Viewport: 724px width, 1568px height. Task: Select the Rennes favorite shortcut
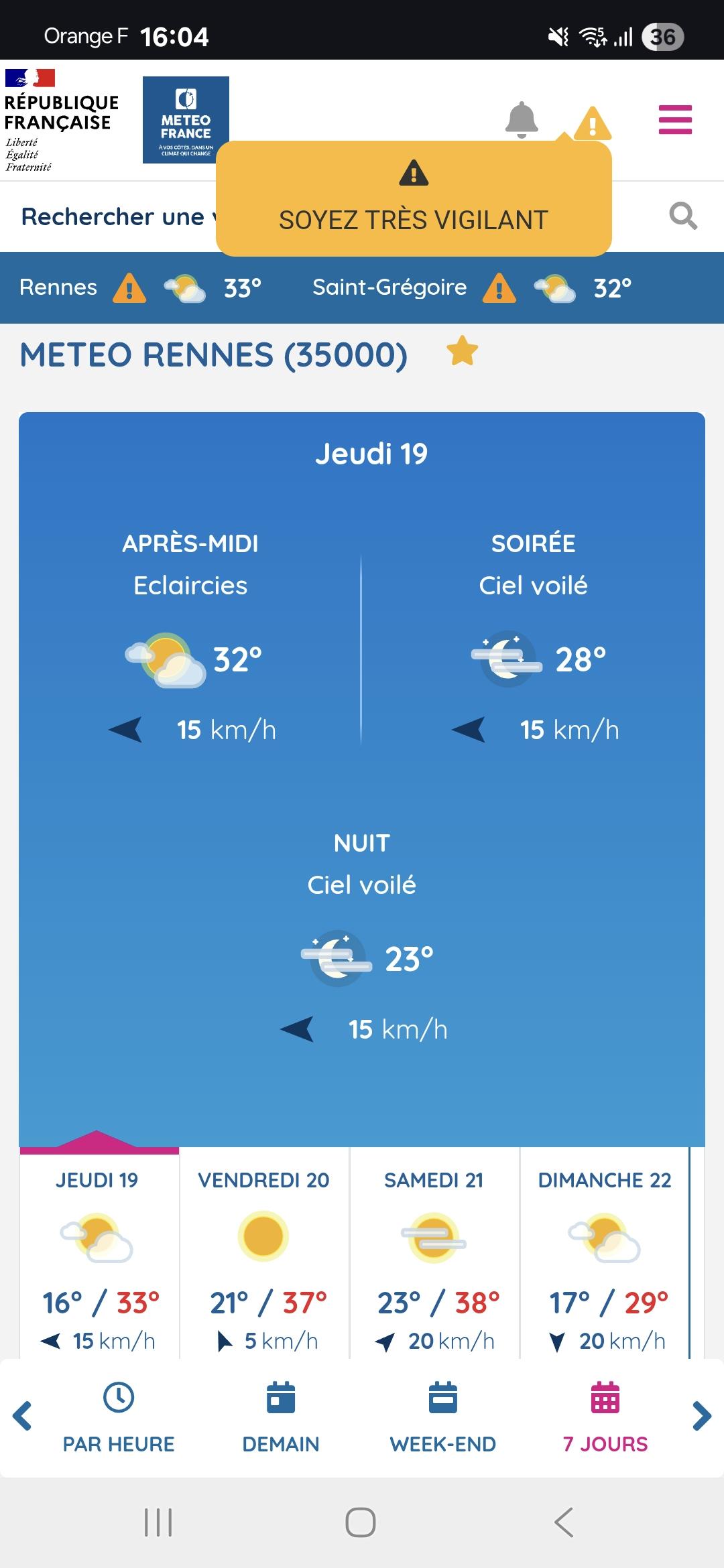140,288
